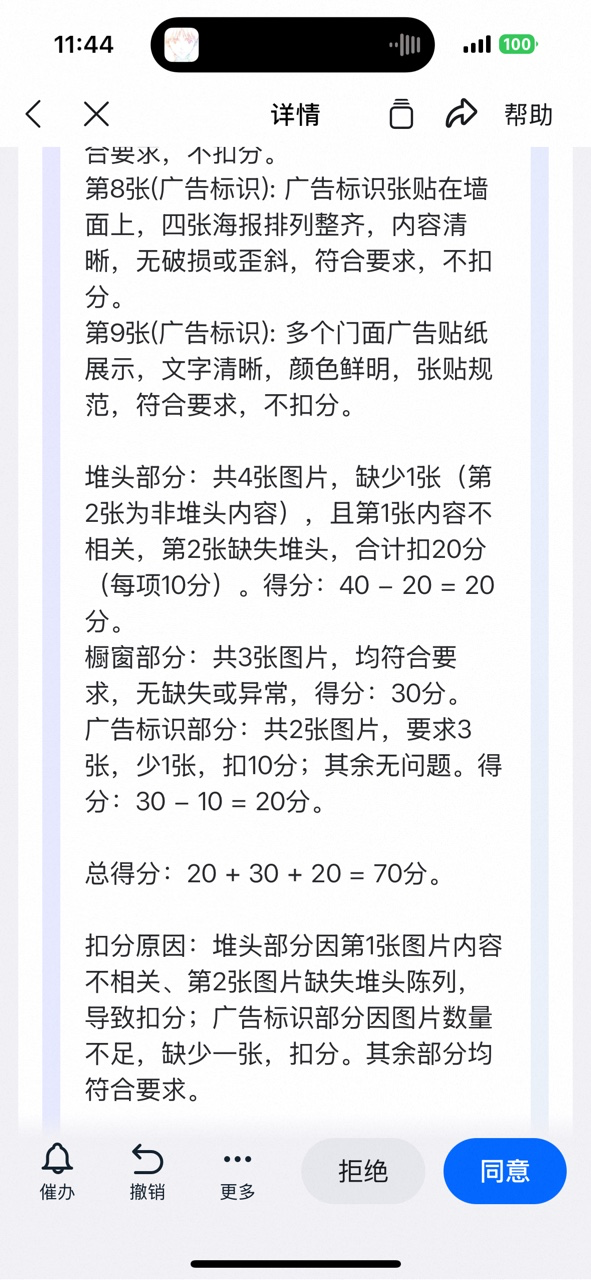Reject with the 拒绝 button
This screenshot has height=1280, width=591.
[x=363, y=1171]
